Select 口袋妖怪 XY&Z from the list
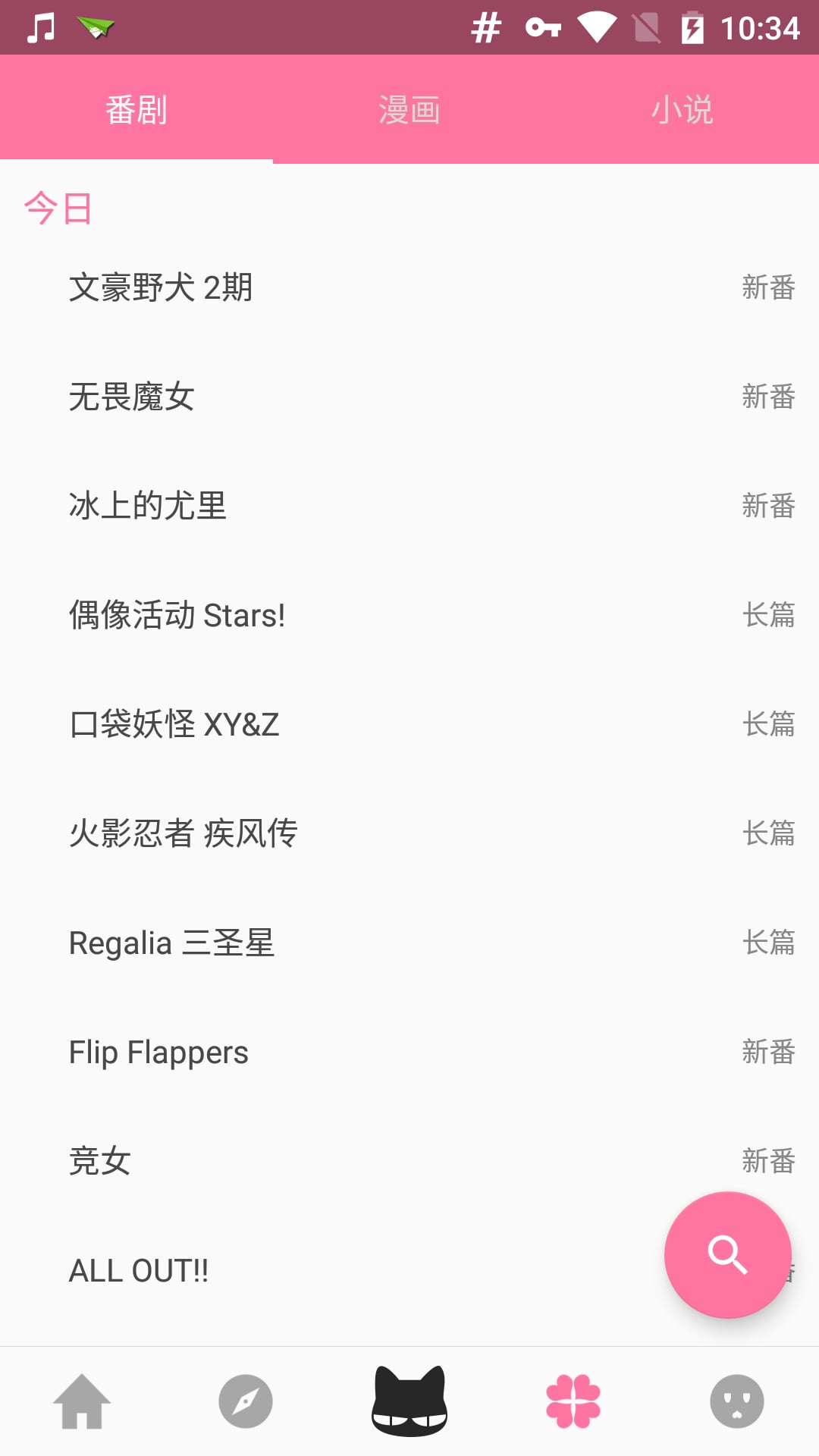819x1456 pixels. click(x=174, y=724)
